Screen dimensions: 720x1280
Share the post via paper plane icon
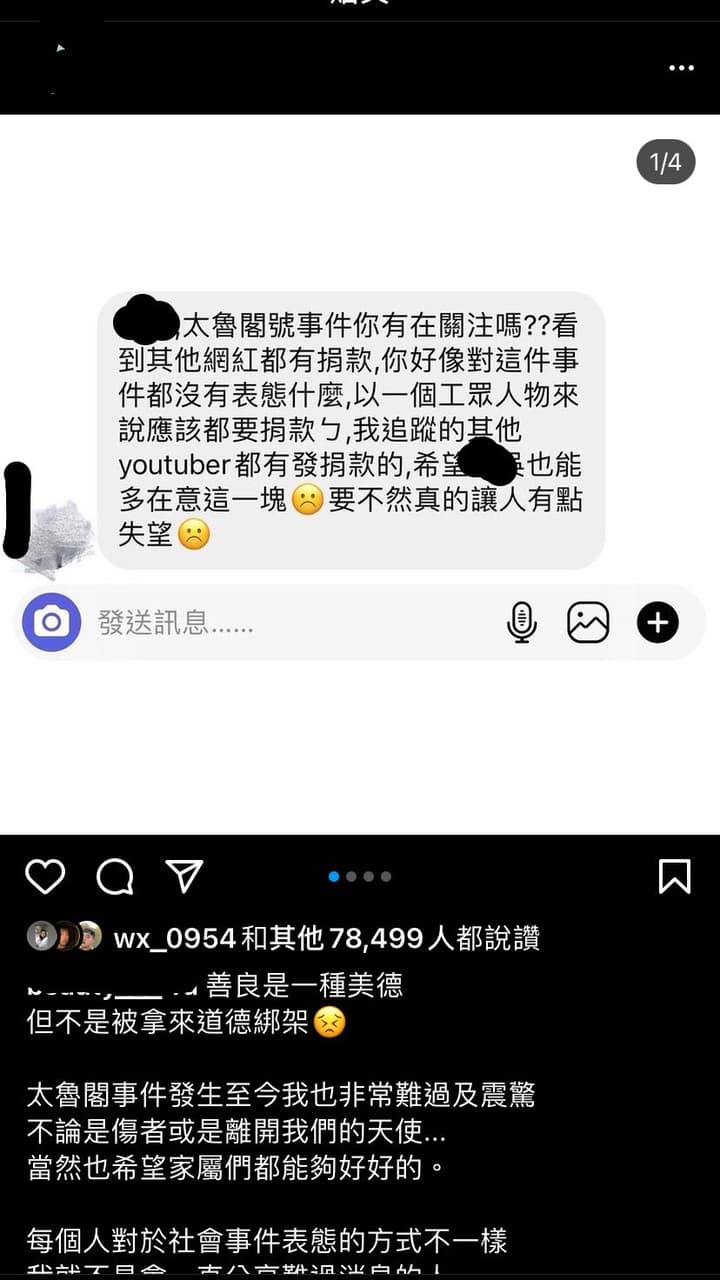pyautogui.click(x=184, y=876)
